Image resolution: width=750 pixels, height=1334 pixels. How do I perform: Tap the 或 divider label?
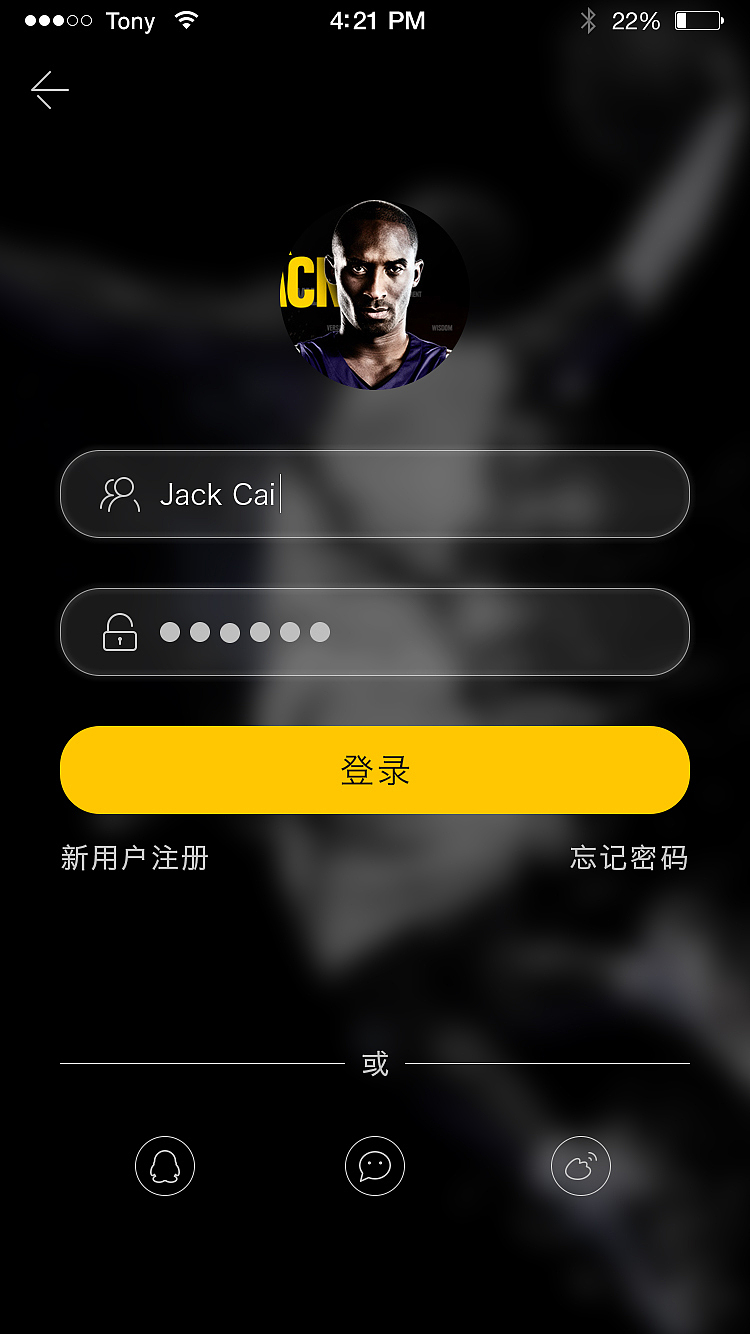click(x=374, y=1063)
